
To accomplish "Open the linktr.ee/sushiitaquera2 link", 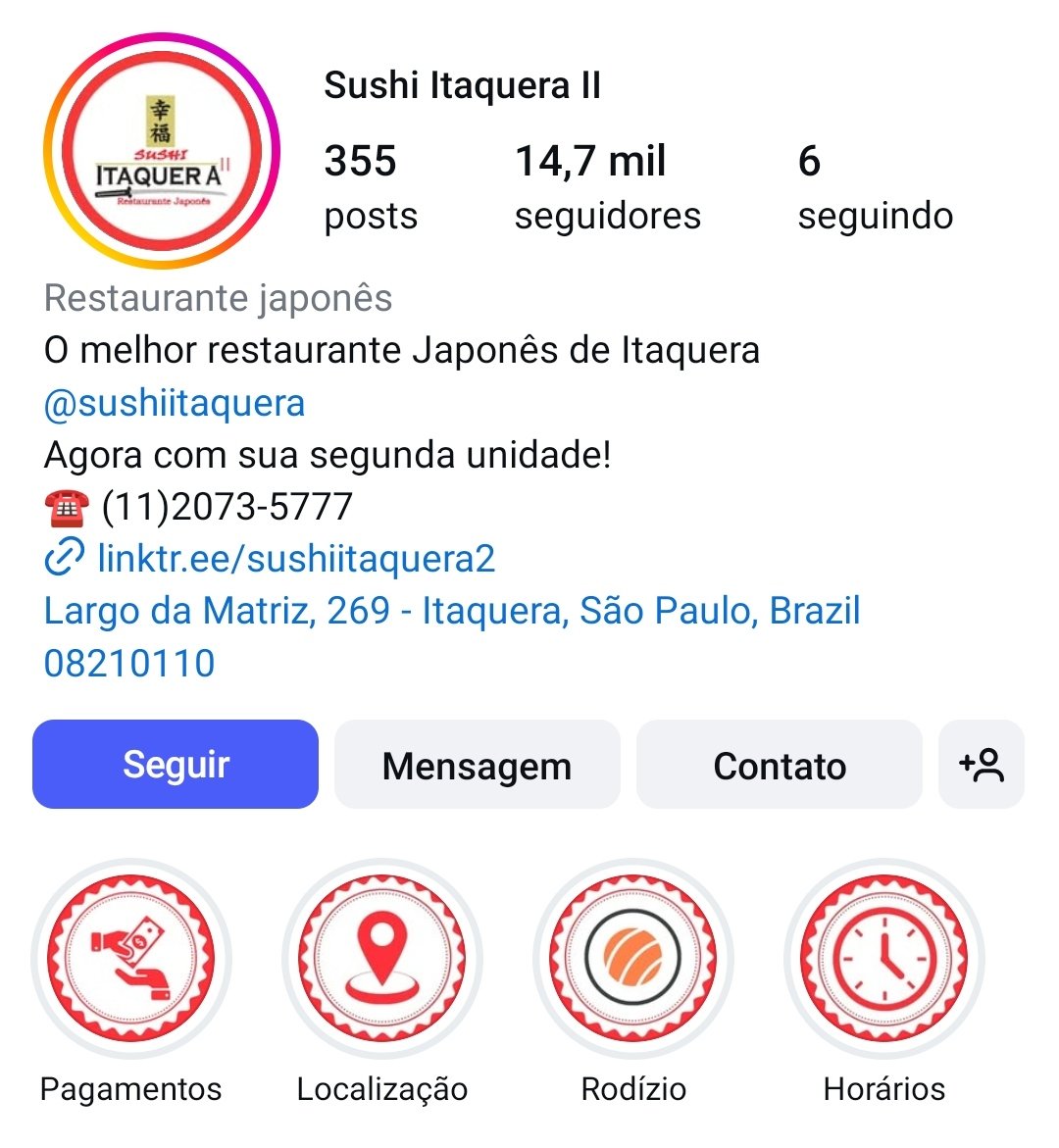I will point(295,559).
